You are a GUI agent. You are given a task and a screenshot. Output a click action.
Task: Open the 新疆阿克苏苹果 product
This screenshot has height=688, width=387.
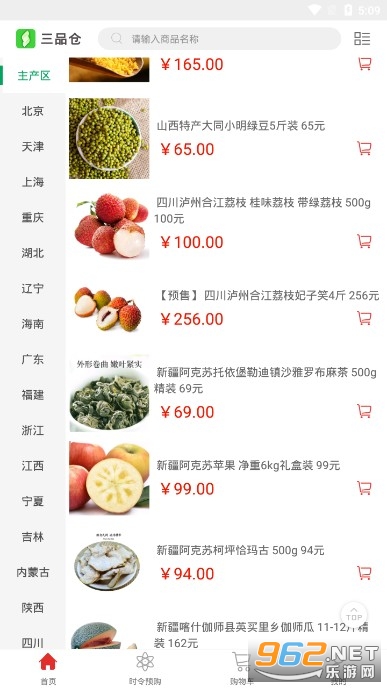click(248, 466)
